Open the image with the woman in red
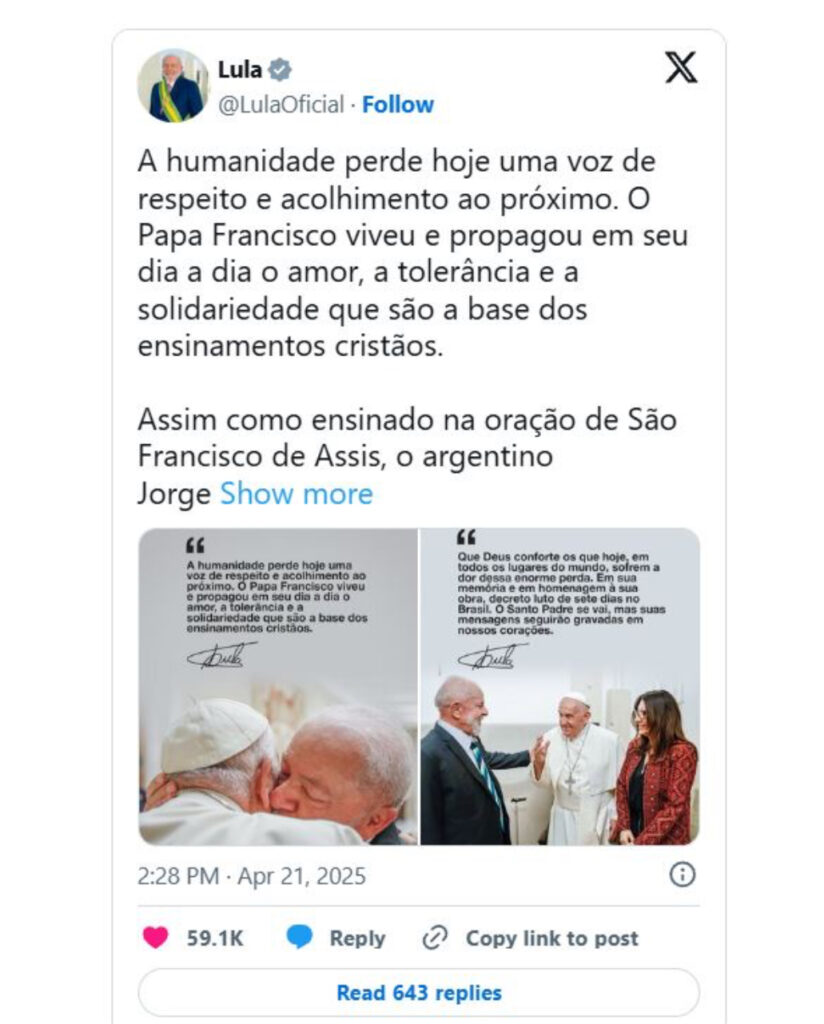This screenshot has width=824, height=1024. click(x=560, y=686)
